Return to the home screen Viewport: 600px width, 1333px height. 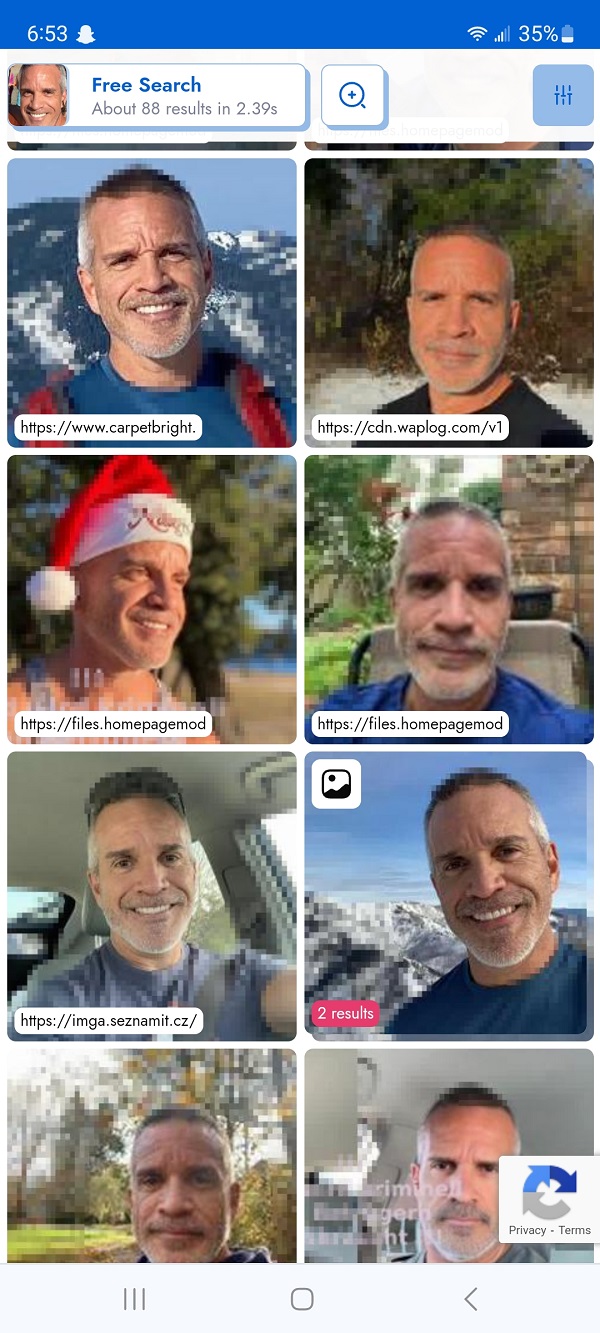point(302,1299)
